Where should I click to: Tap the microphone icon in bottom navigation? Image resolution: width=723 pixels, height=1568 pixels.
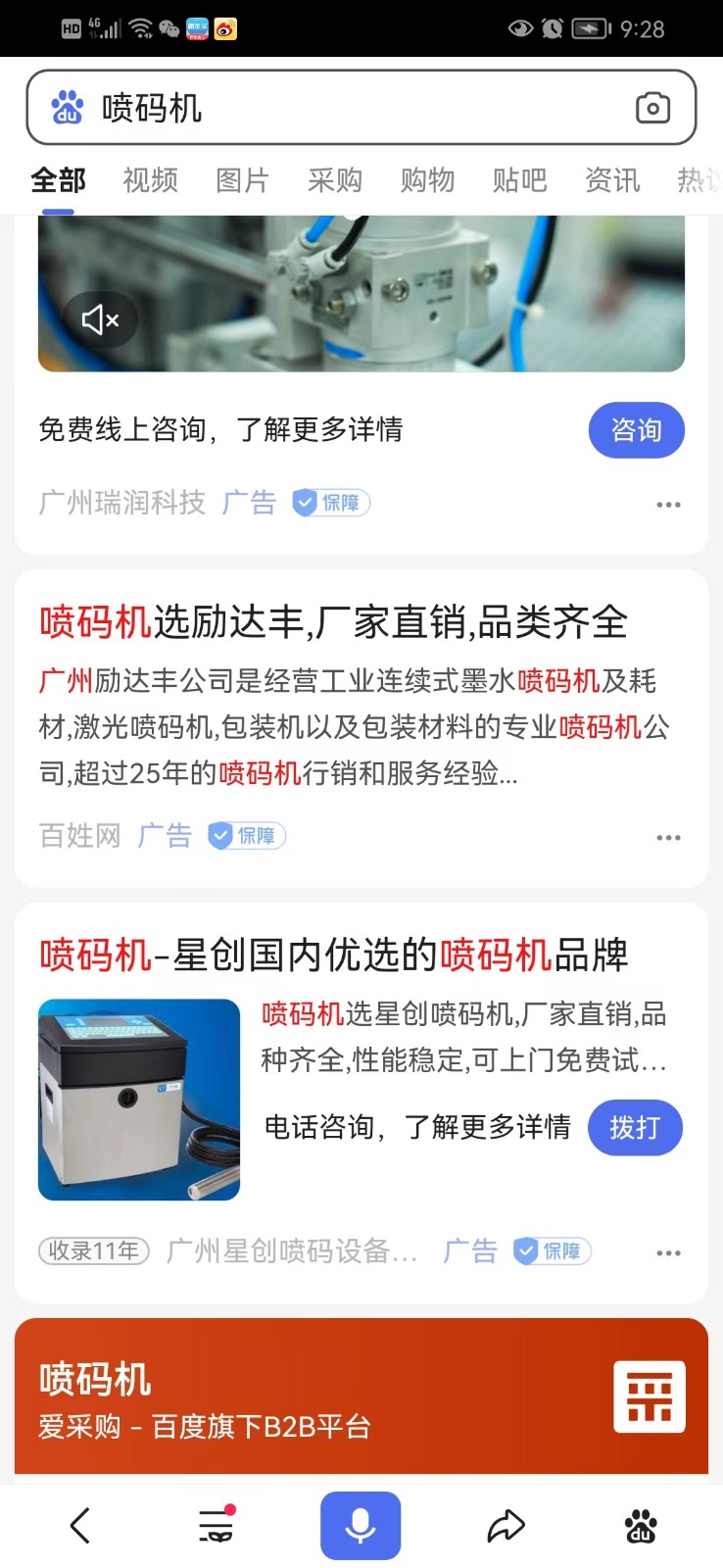[361, 1525]
